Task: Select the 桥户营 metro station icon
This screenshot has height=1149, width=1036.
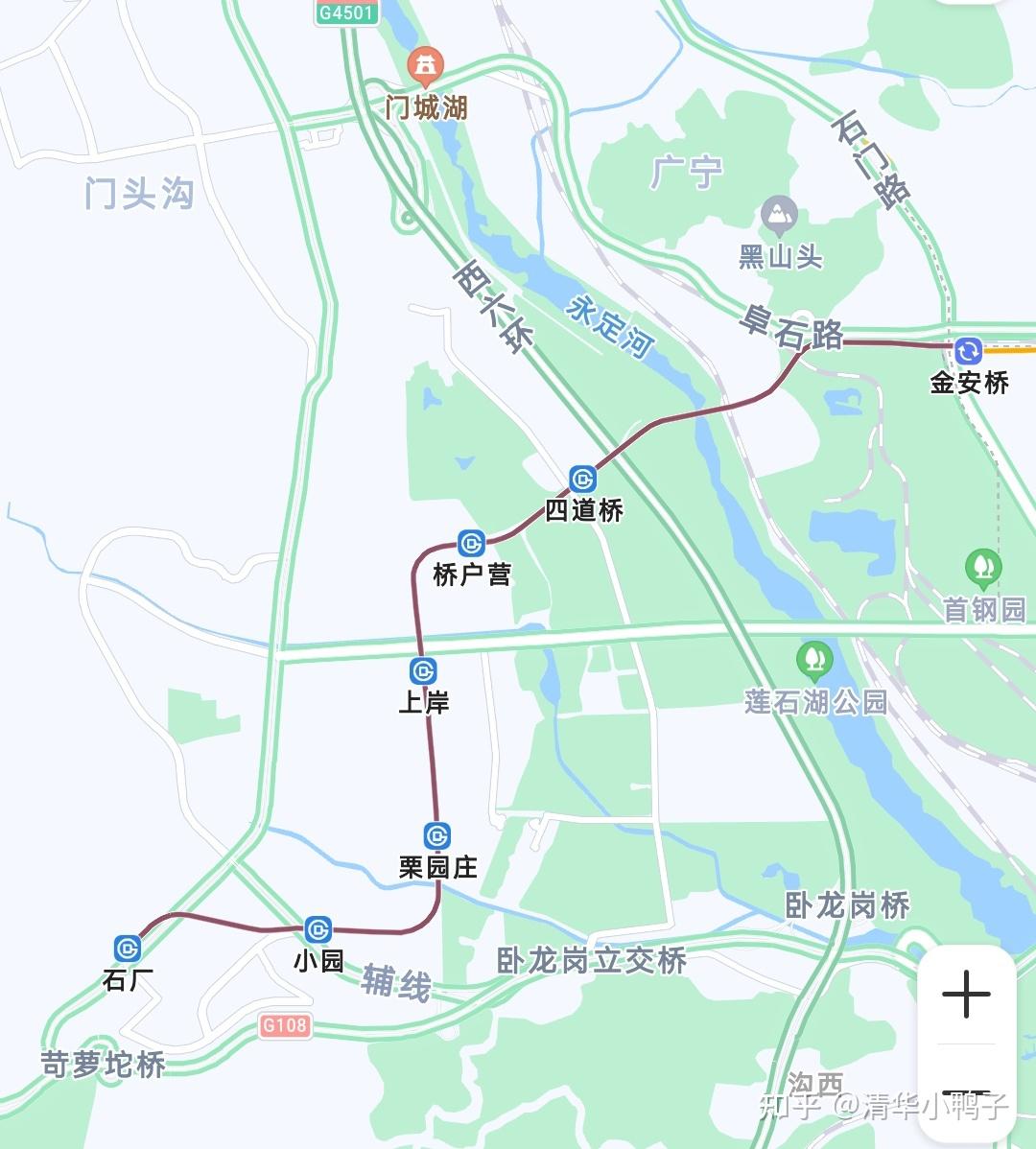Action: click(471, 542)
